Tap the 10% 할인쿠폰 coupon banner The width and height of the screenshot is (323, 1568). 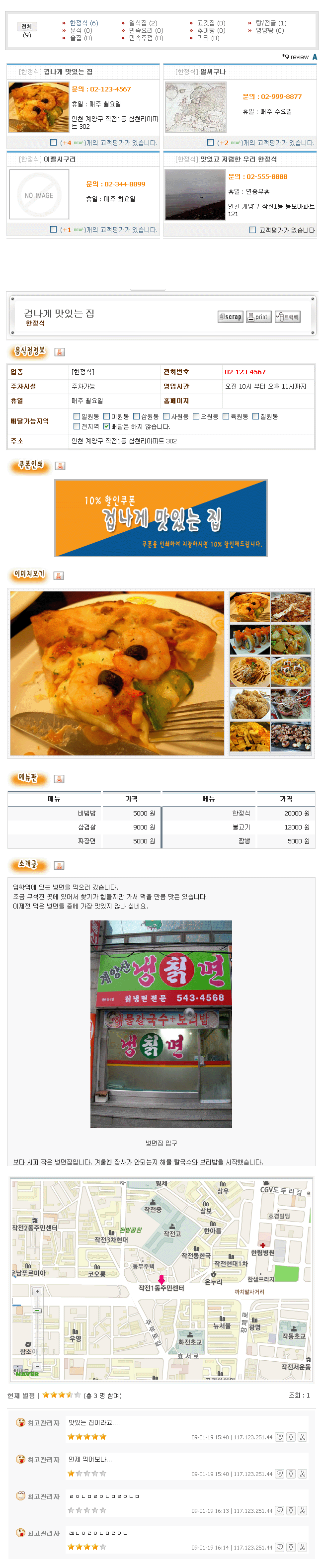click(161, 519)
